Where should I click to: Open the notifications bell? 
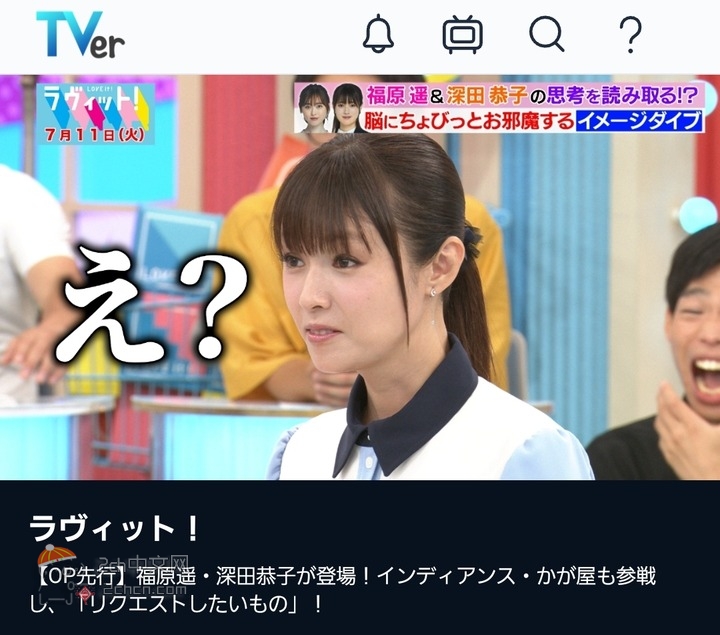click(378, 35)
